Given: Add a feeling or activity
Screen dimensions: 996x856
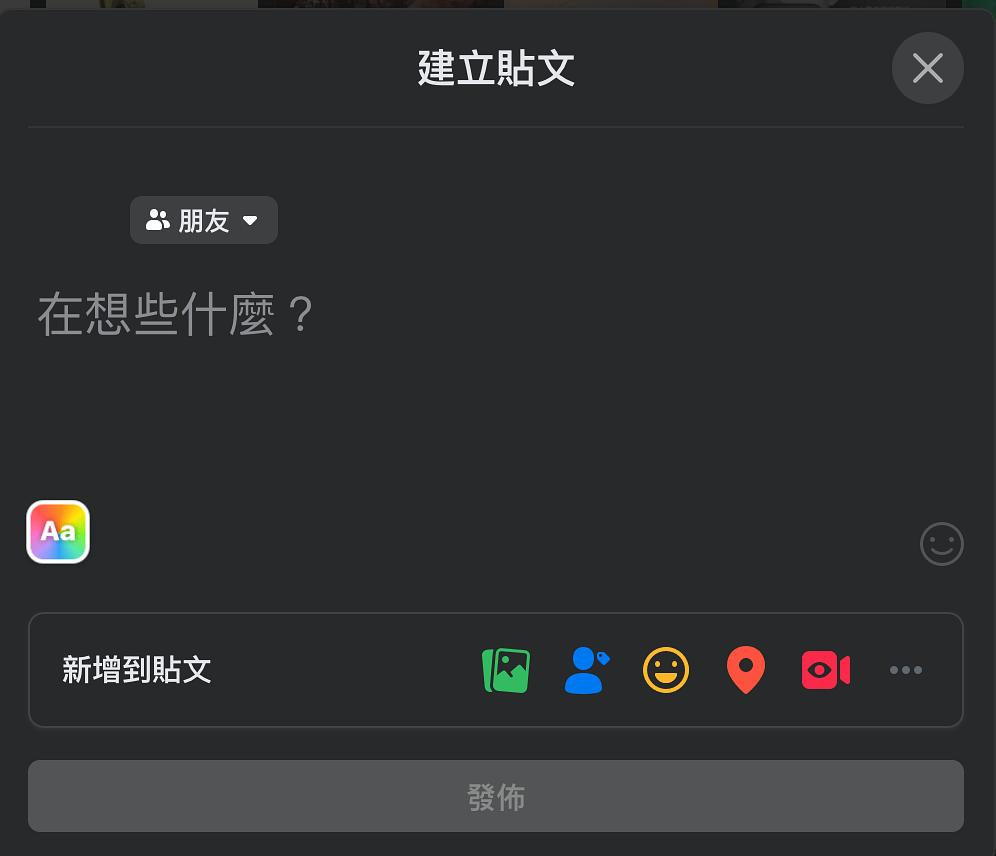Looking at the screenshot, I should (666, 670).
